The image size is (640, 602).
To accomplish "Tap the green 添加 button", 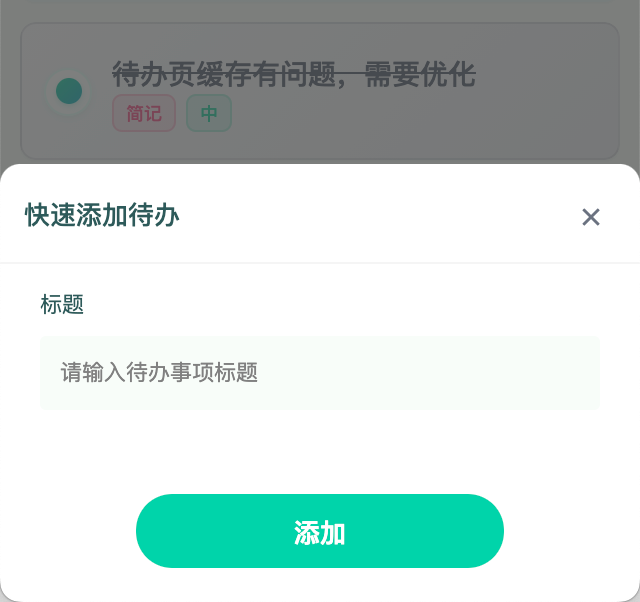I will click(x=320, y=531).
